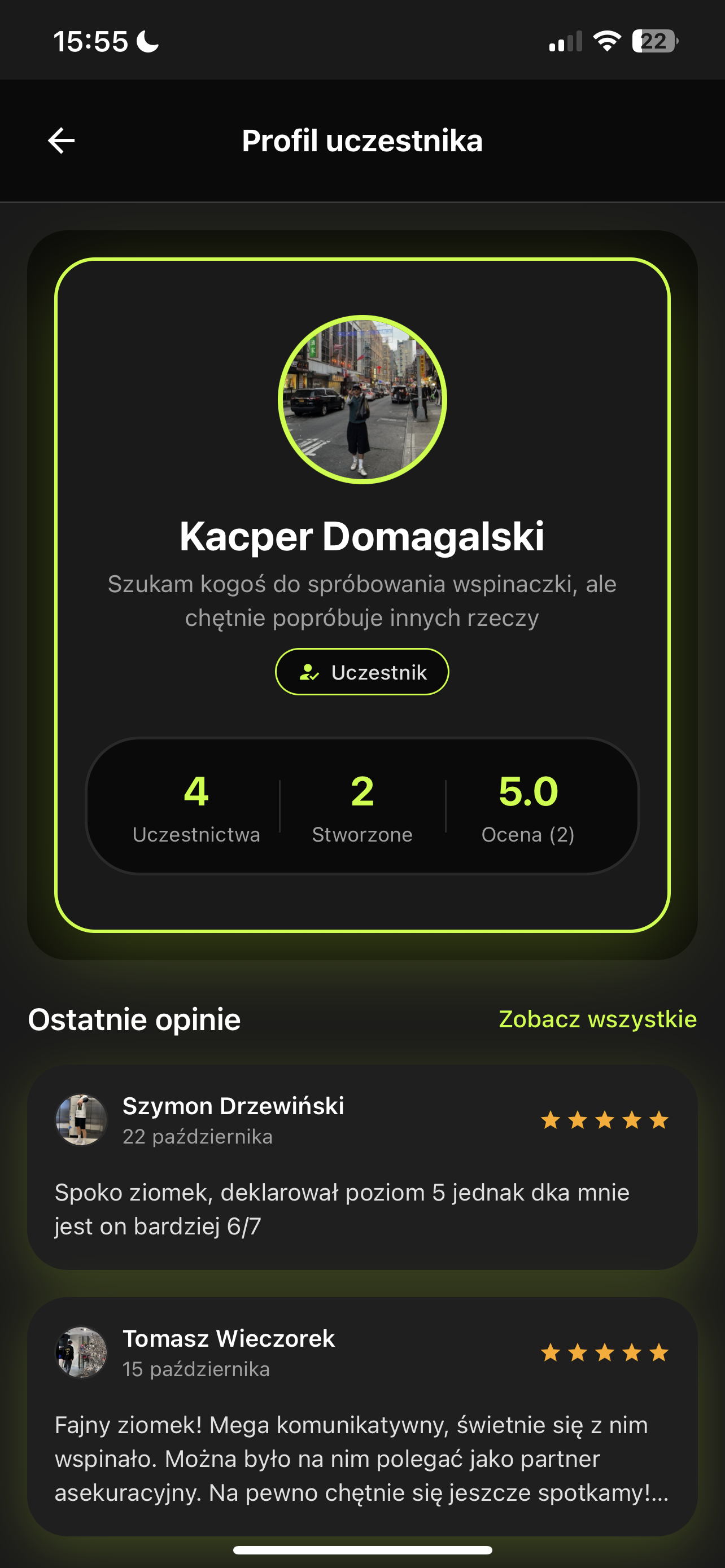
Task: Expand Tomasz Wieczorek's truncated review text
Action: 362,1496
